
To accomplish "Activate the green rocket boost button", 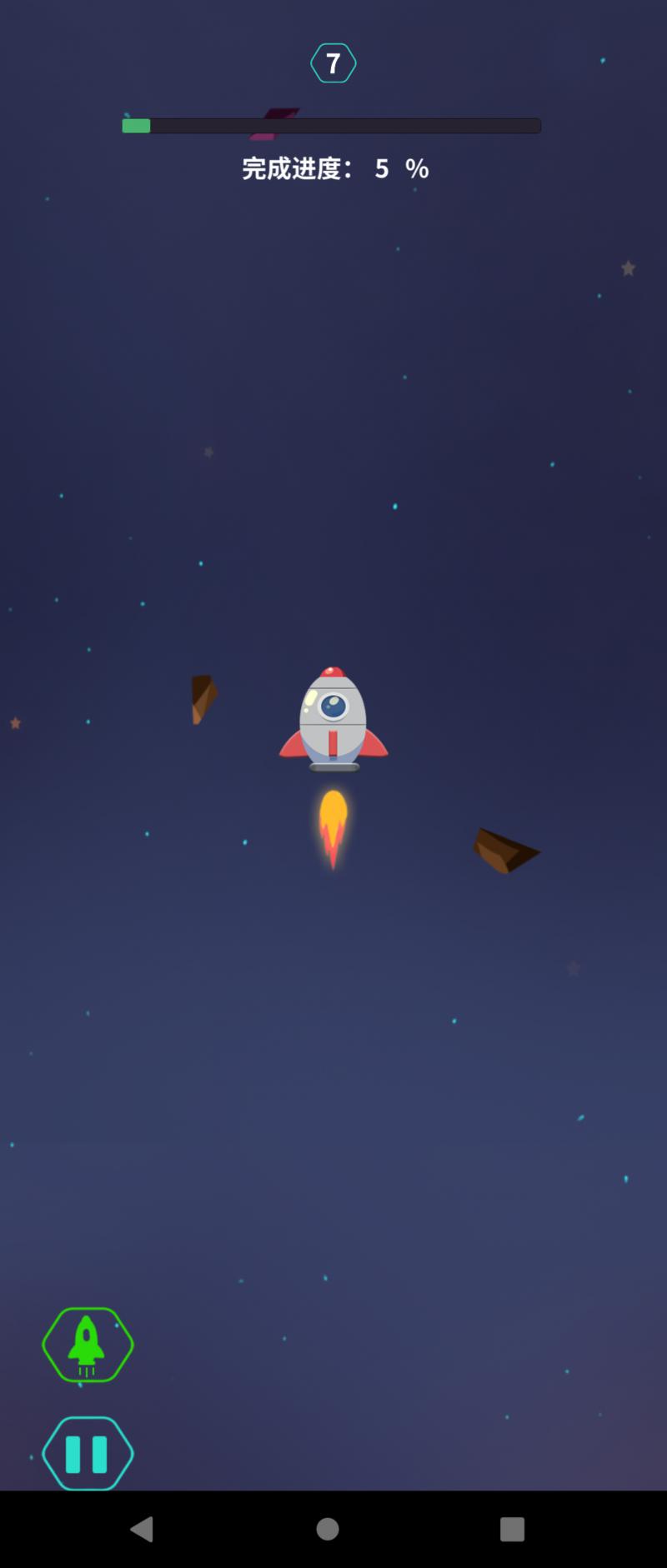I will [88, 1345].
